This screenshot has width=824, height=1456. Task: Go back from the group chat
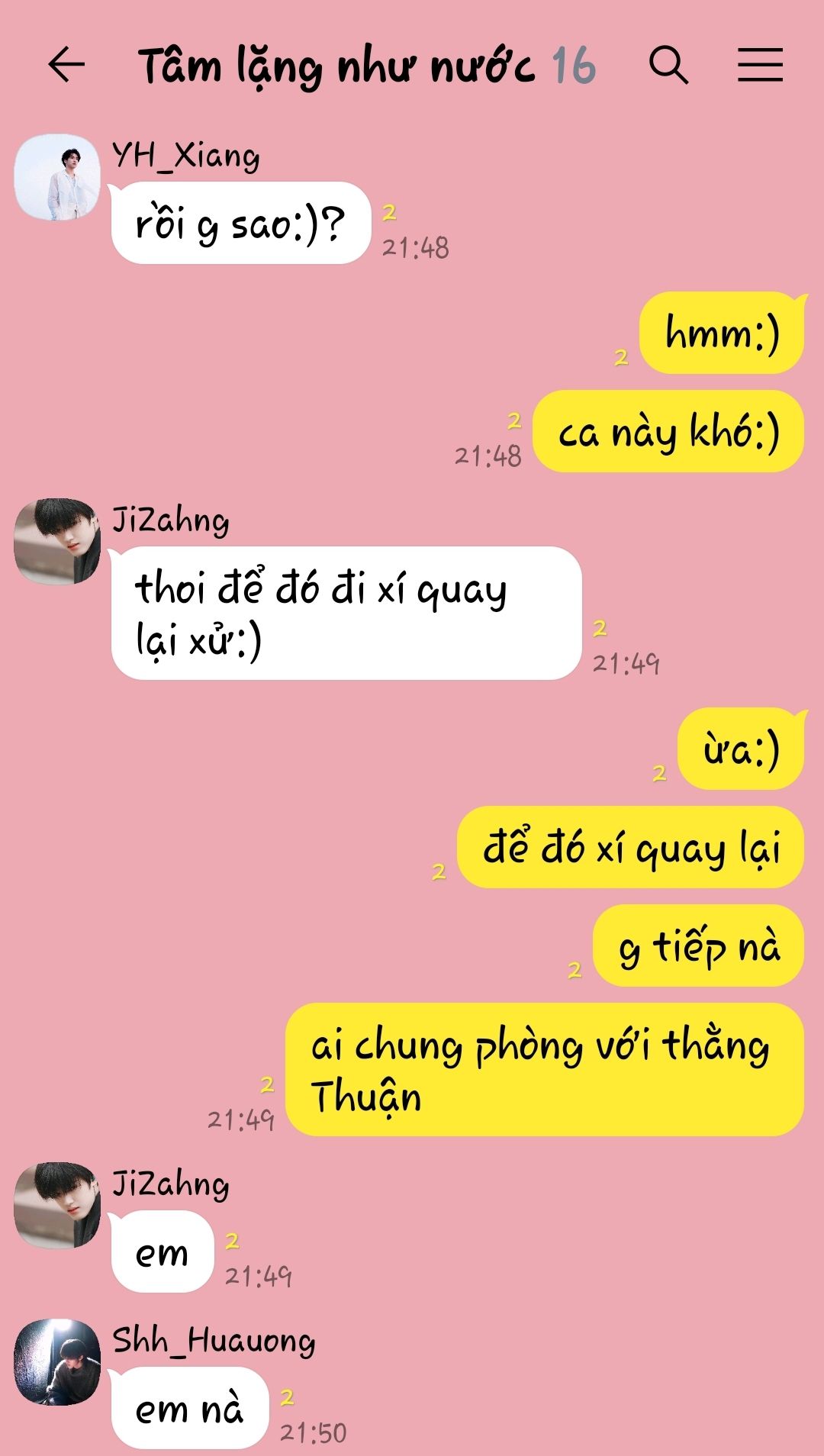(66, 64)
